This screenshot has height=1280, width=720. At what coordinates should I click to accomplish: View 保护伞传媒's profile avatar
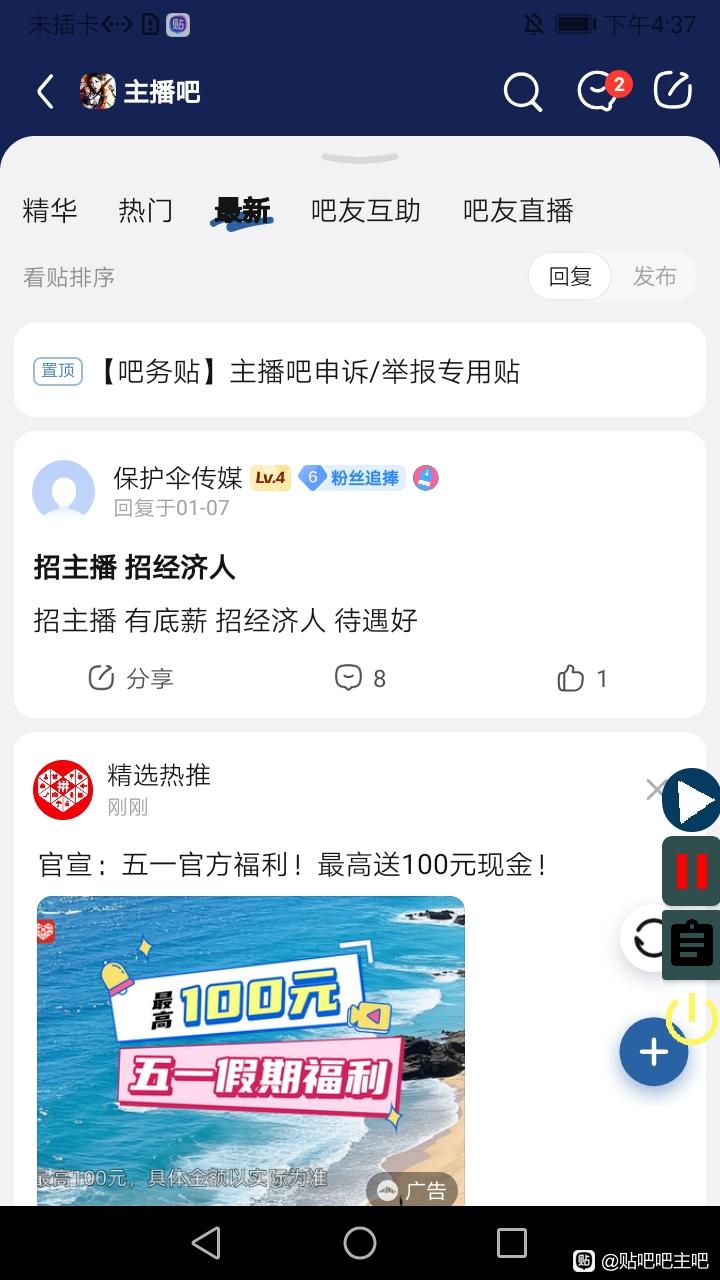click(64, 491)
